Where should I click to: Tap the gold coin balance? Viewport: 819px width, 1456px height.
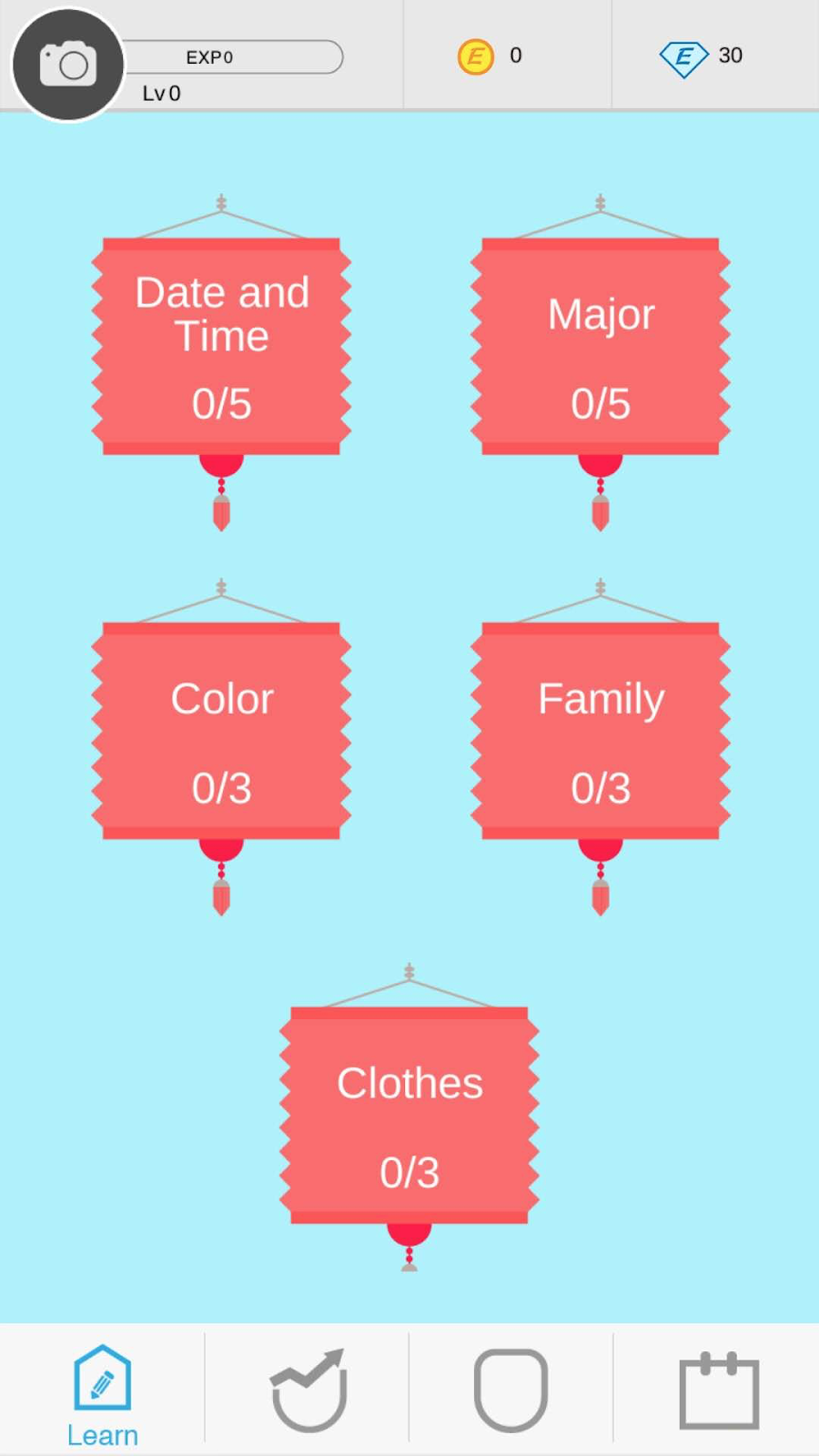pyautogui.click(x=491, y=56)
